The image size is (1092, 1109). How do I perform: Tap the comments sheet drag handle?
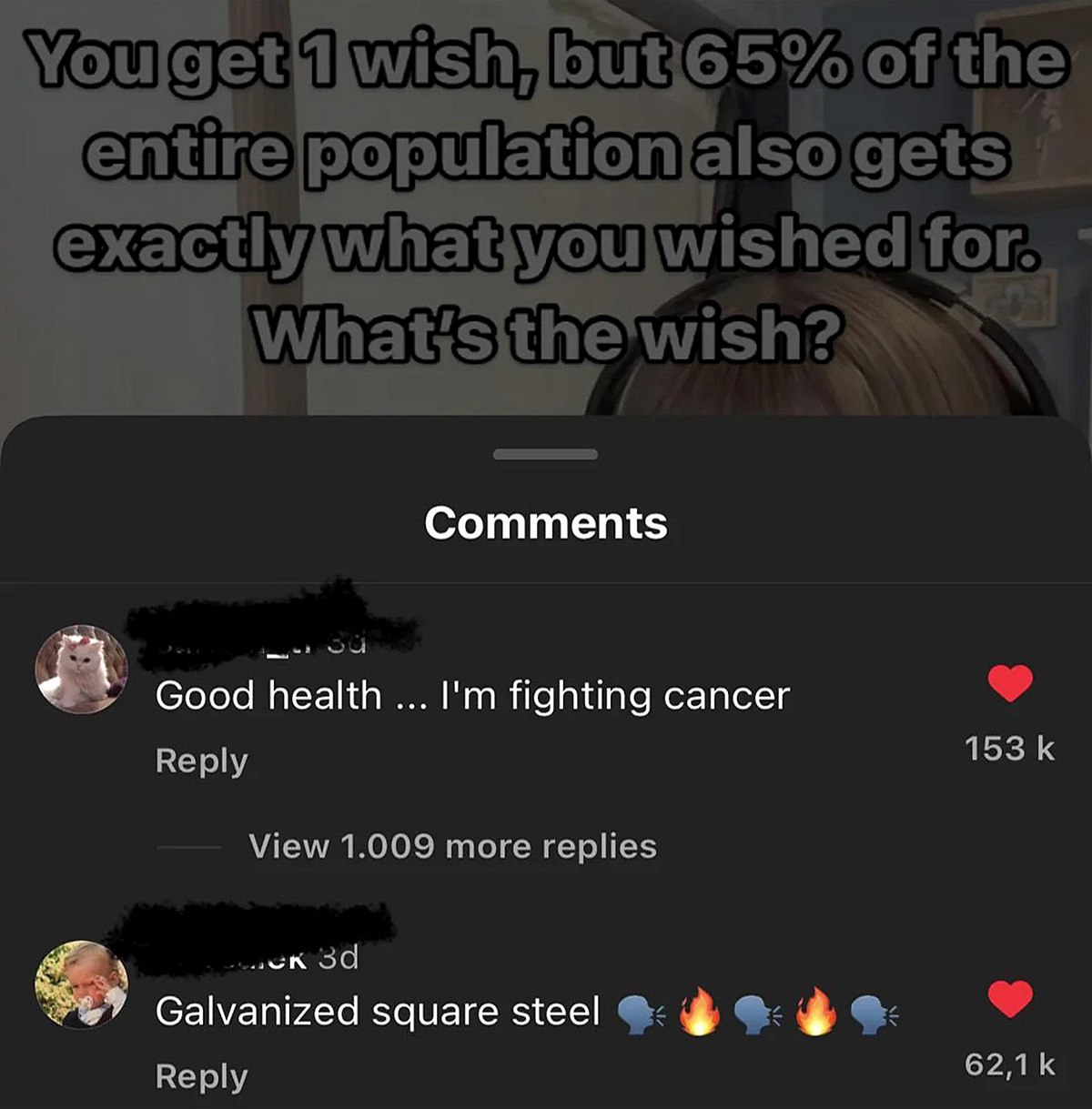pos(546,454)
